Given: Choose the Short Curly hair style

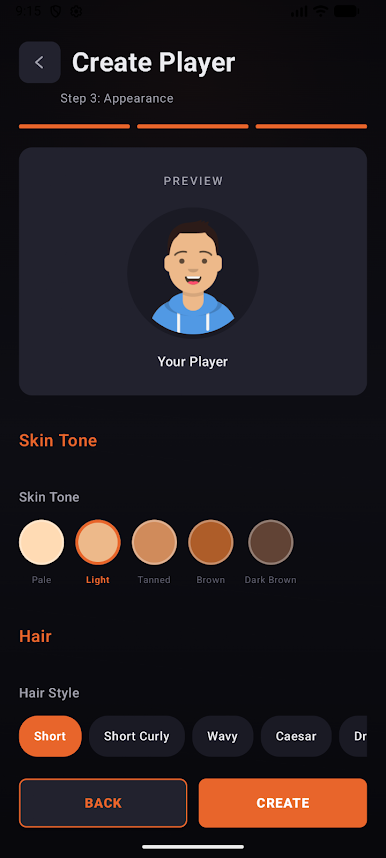Looking at the screenshot, I should [137, 736].
